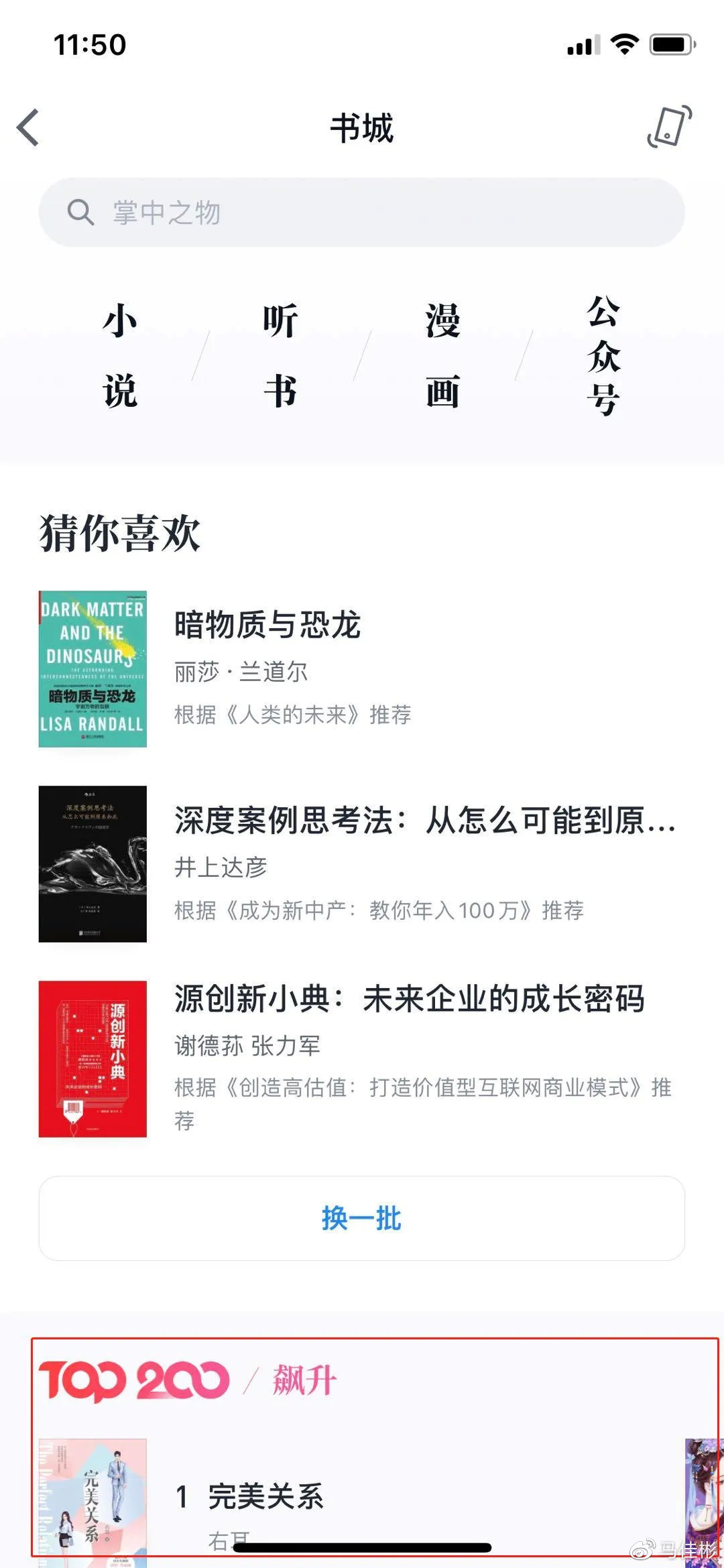
Task: Open the 小说 category
Action: click(x=120, y=356)
